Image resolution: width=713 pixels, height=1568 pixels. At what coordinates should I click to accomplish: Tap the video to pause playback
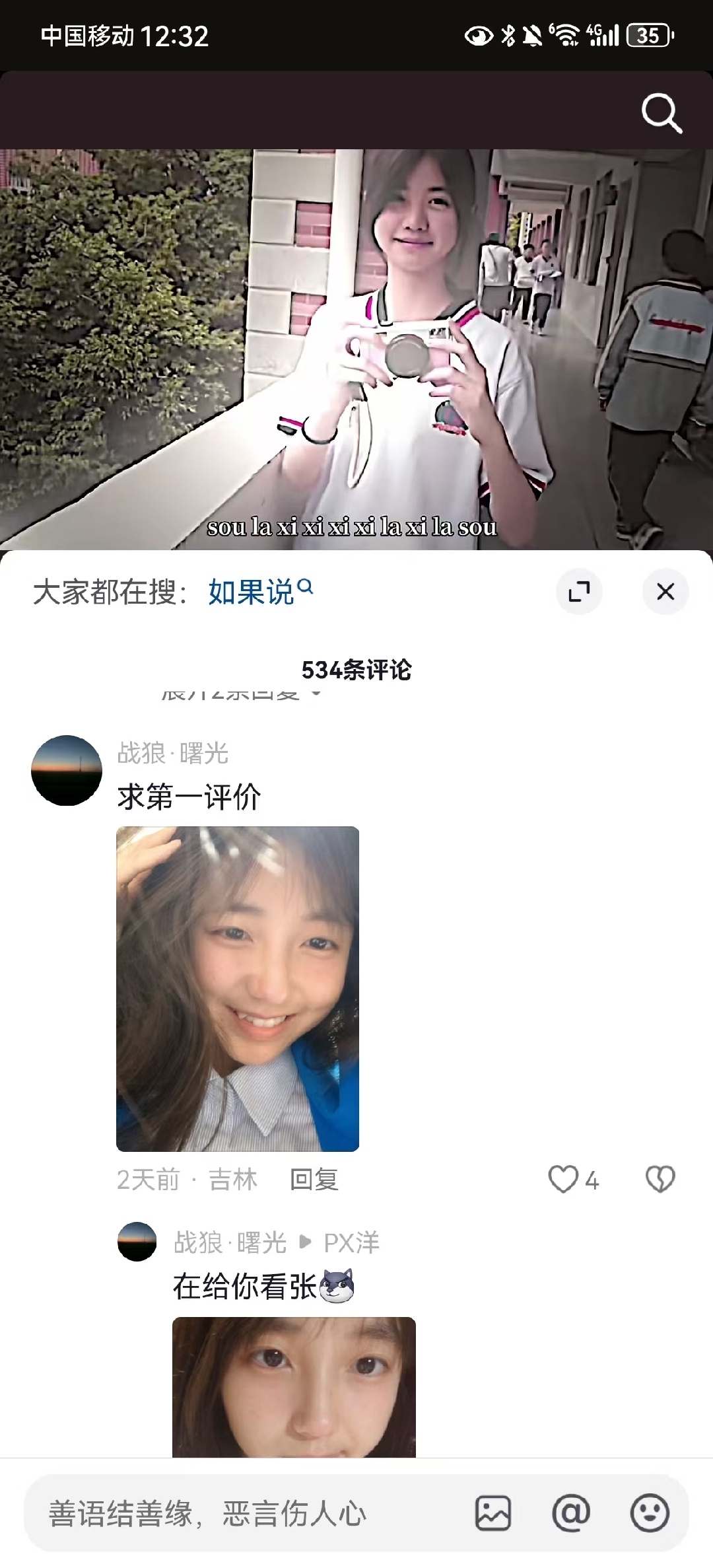tap(356, 349)
